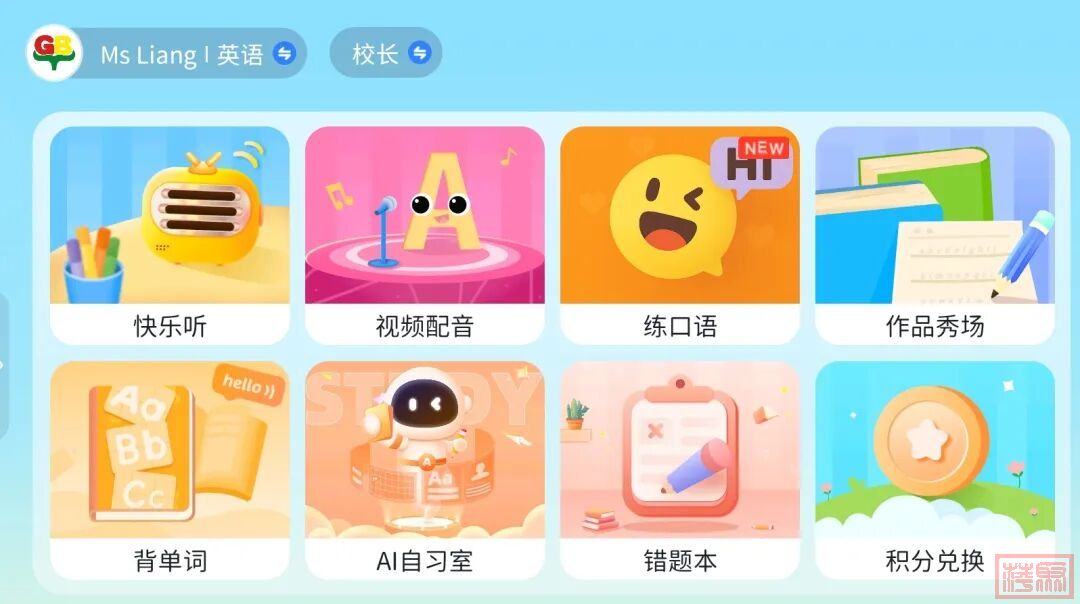Expand the side handle on left edge
Viewport: 1080px width, 604px height.
pyautogui.click(x=4, y=366)
